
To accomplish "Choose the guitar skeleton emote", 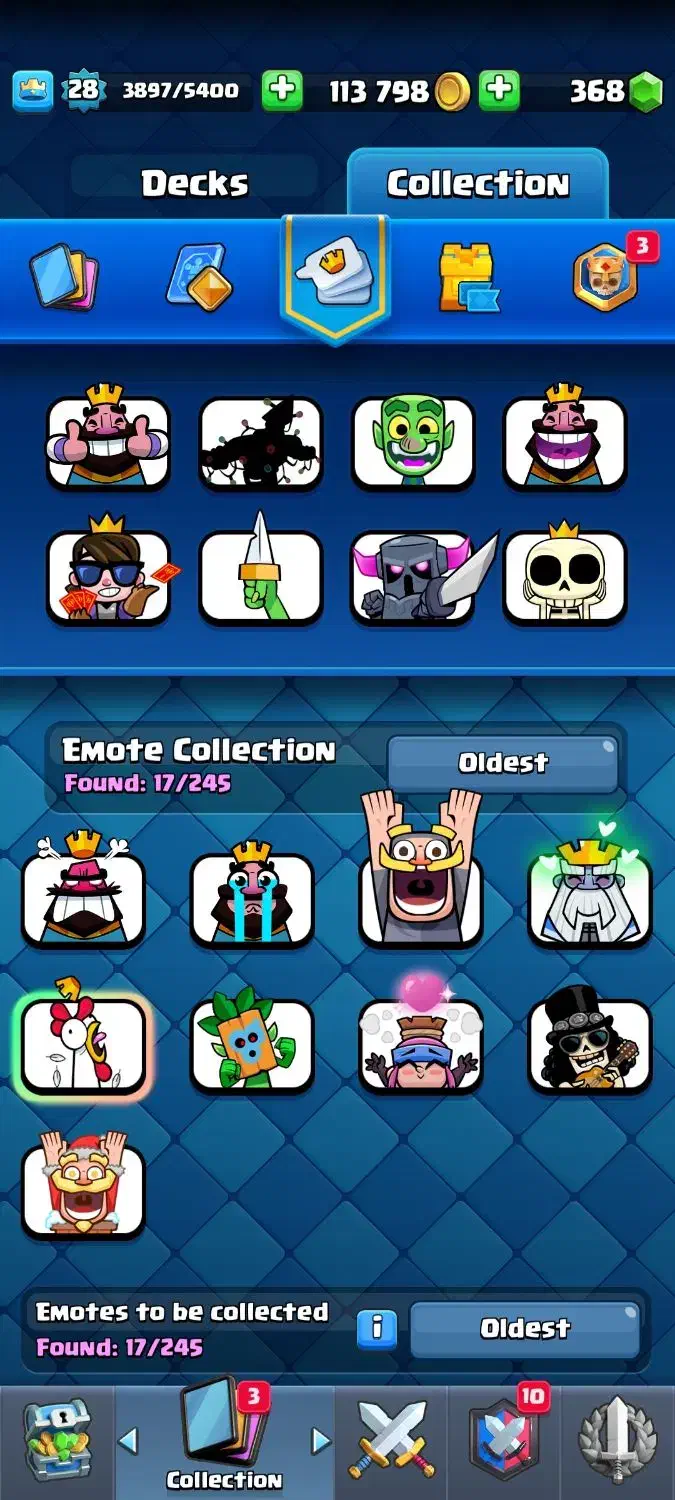I will click(590, 1043).
